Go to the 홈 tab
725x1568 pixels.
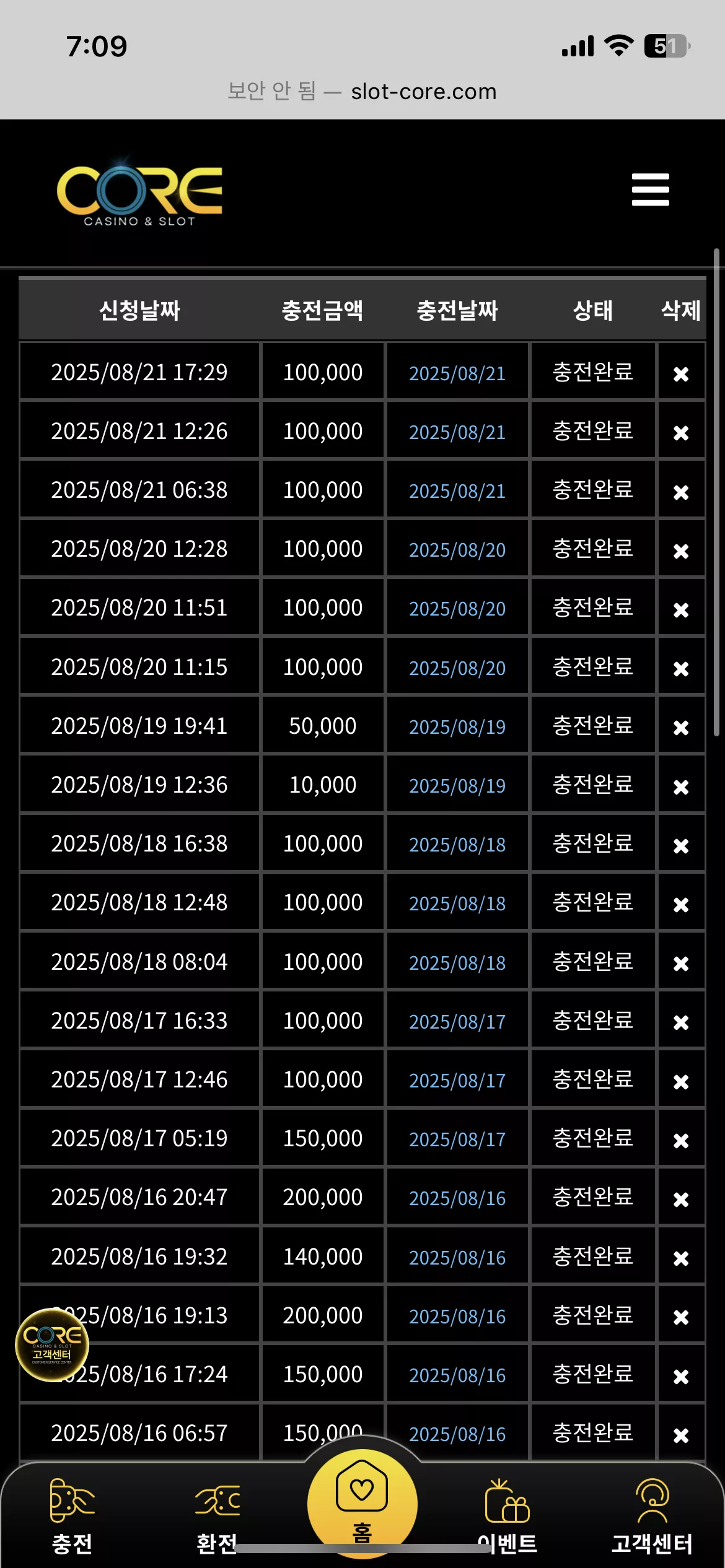click(362, 1504)
